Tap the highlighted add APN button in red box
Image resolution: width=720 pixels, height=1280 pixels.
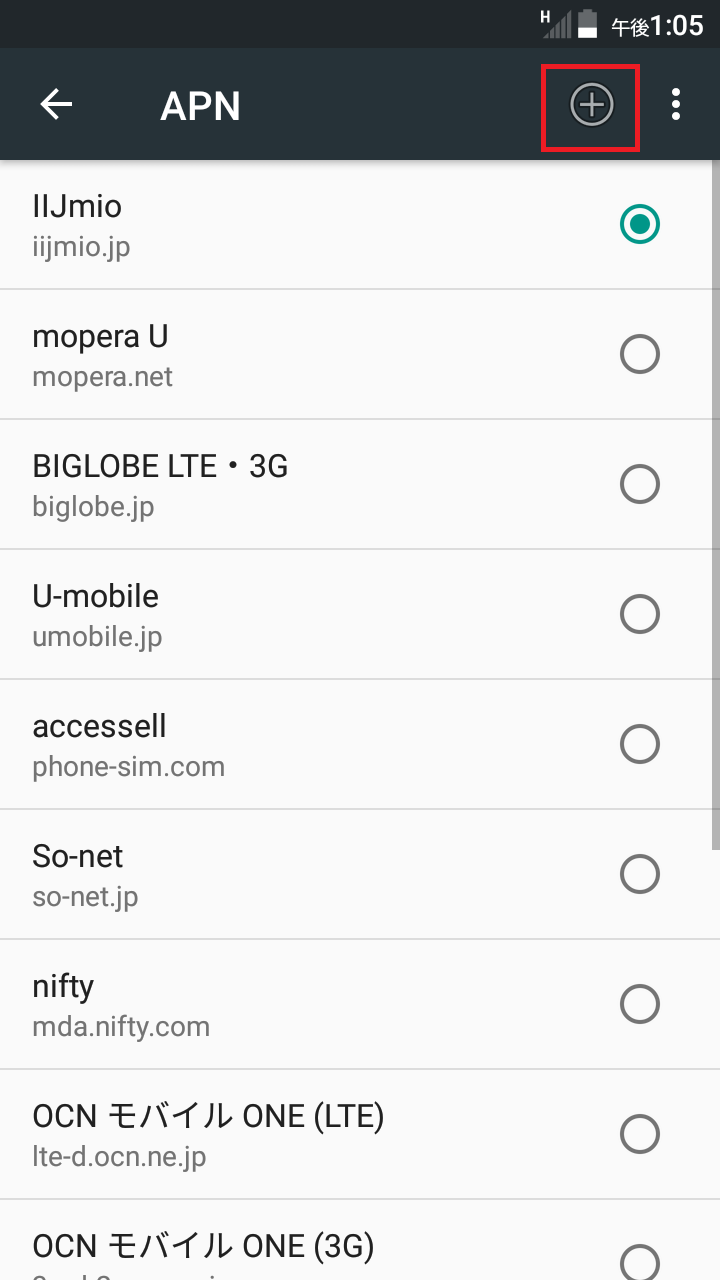590,104
